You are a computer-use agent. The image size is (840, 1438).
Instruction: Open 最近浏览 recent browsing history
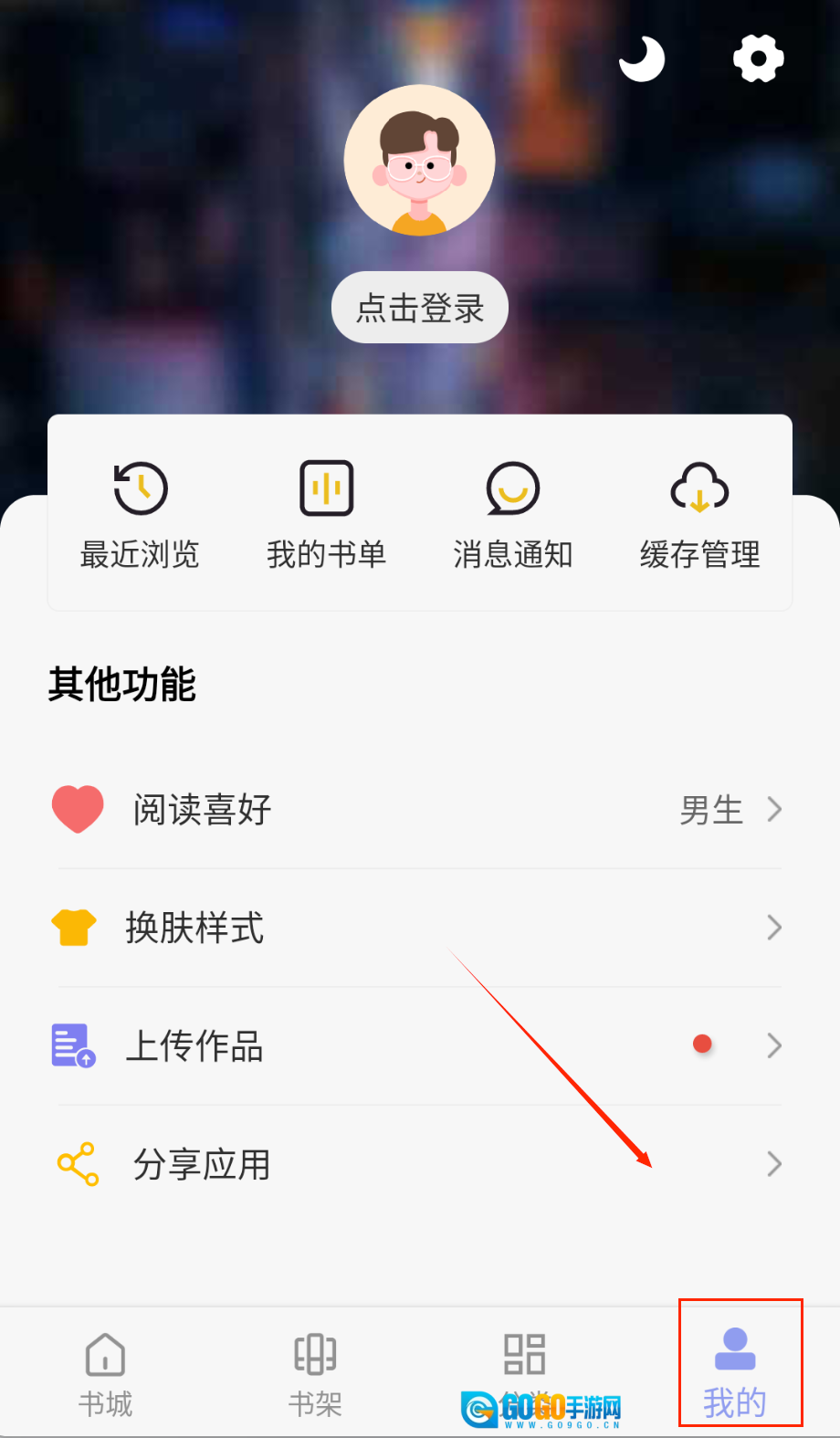[x=140, y=516]
